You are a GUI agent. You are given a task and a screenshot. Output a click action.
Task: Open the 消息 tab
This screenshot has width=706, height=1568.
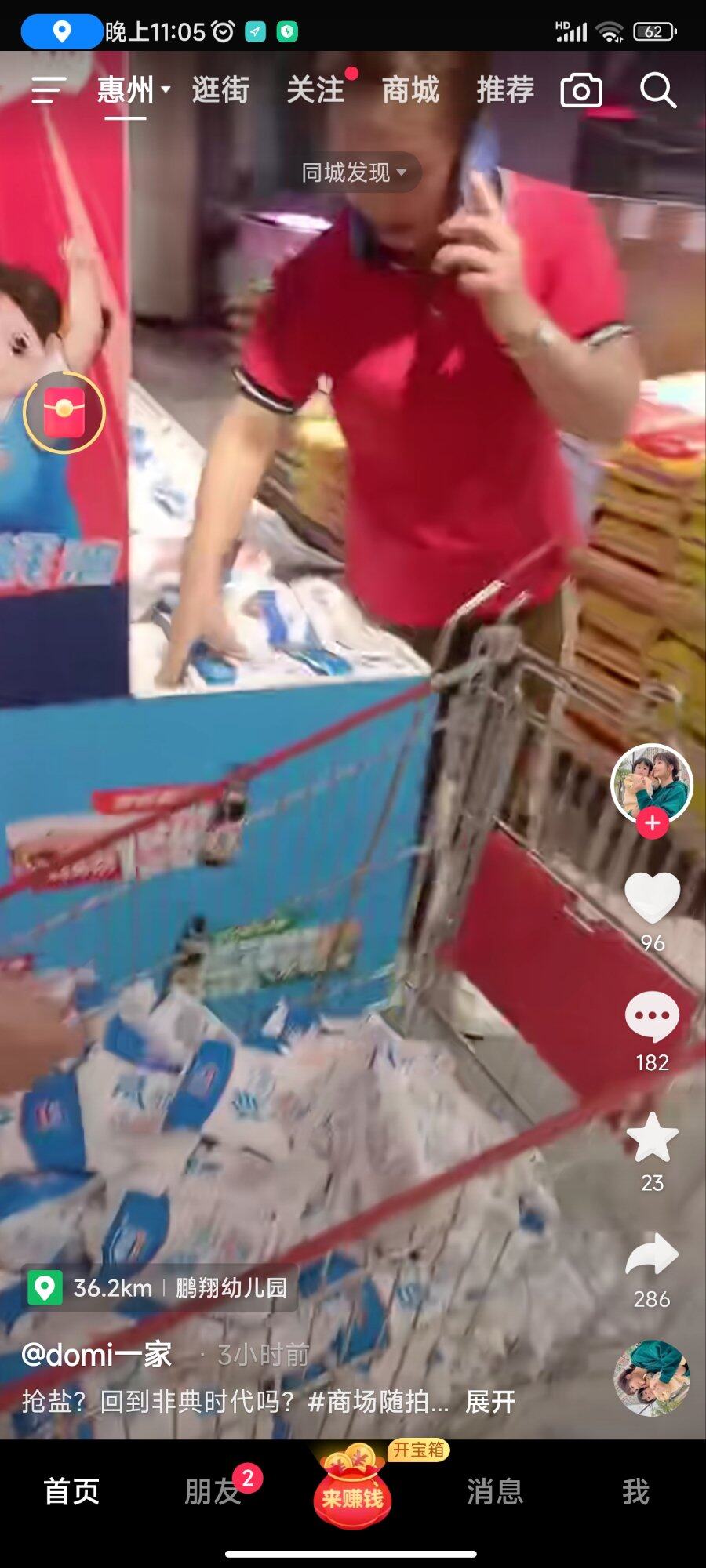point(494,1491)
